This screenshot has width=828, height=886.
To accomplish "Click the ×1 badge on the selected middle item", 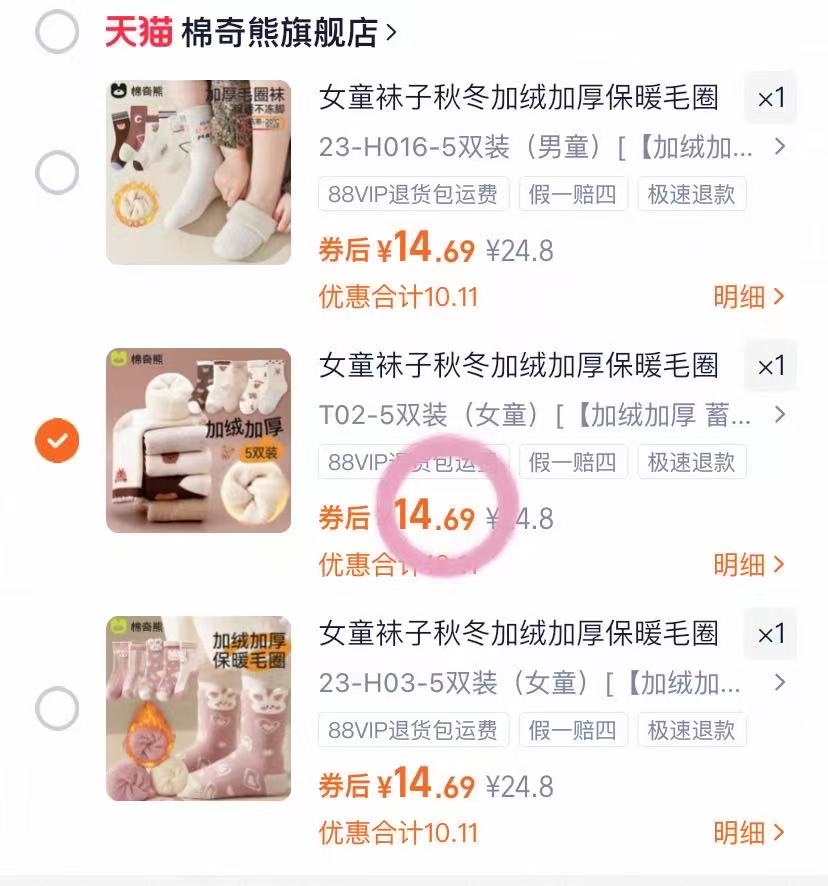I will tap(770, 366).
